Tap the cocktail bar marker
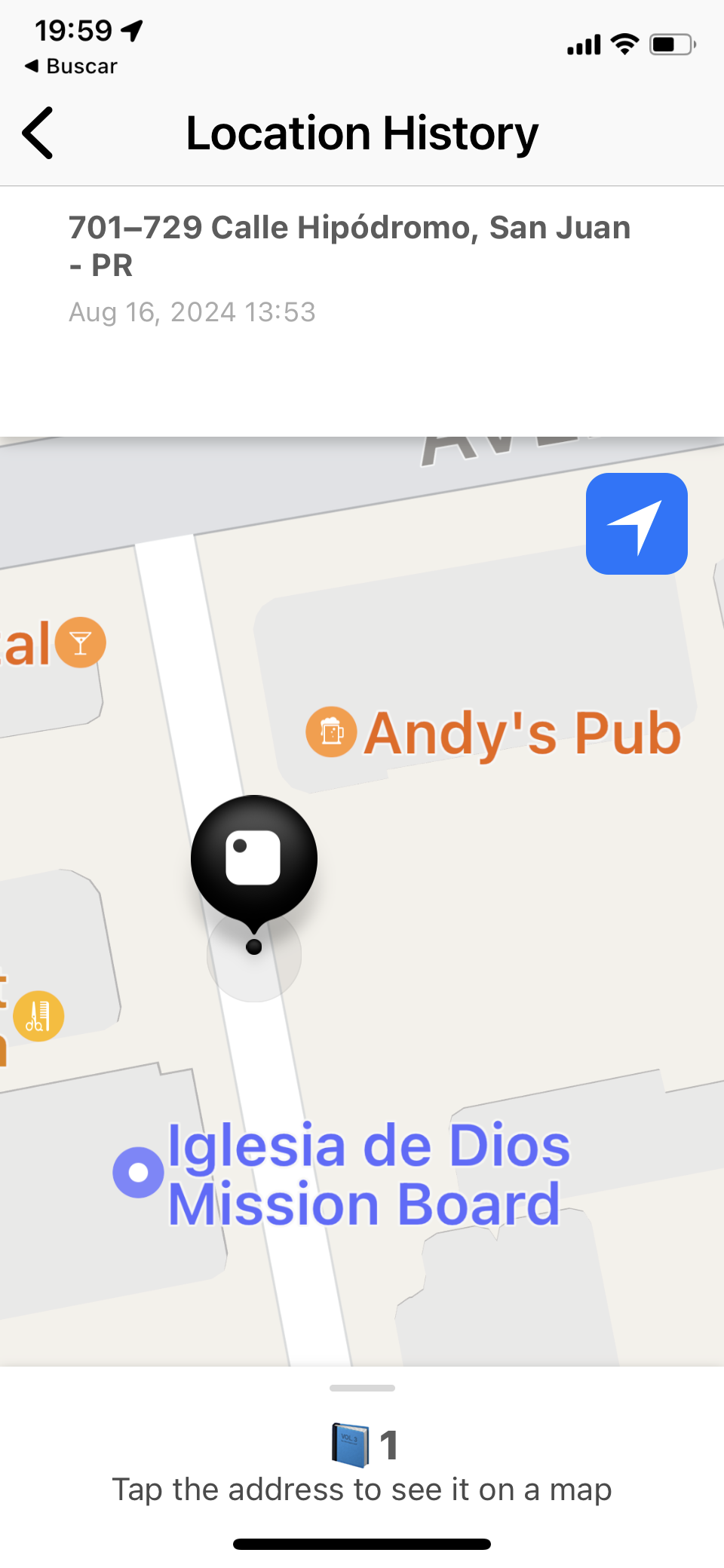The height and width of the screenshot is (1568, 724). point(81,643)
